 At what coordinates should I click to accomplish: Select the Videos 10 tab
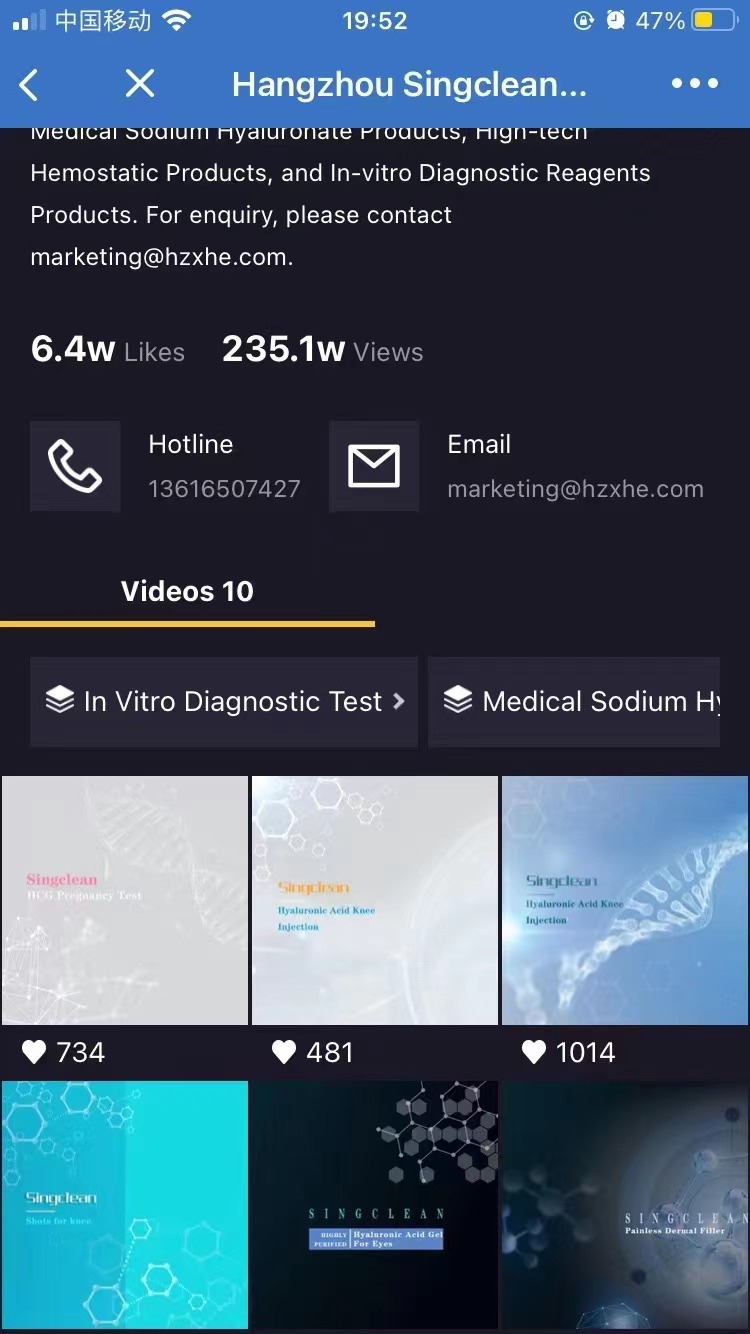187,592
